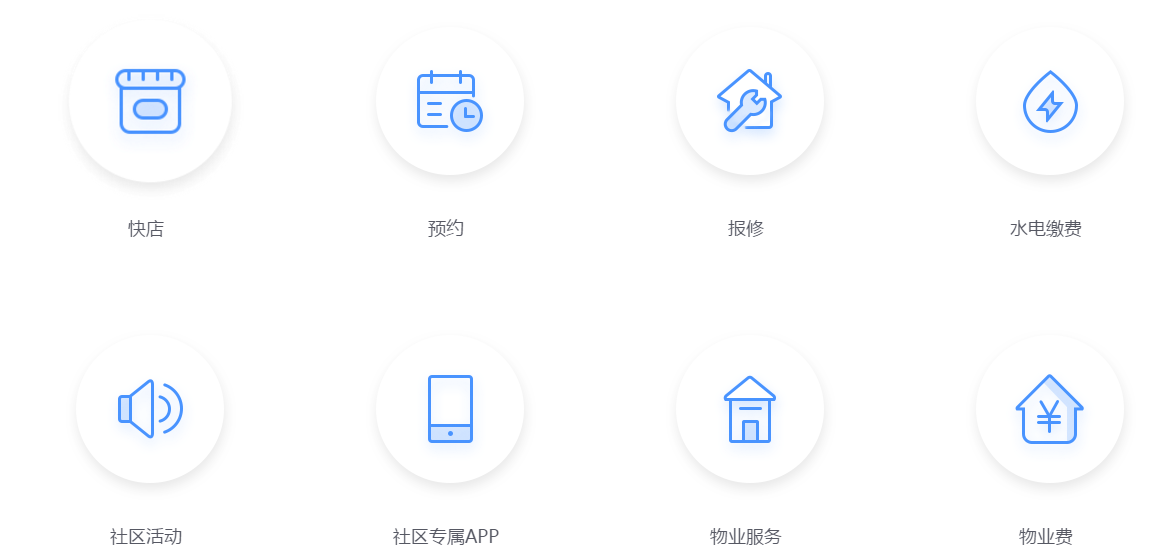Select the 预约 appointment option
The image size is (1167, 559).
[449, 101]
